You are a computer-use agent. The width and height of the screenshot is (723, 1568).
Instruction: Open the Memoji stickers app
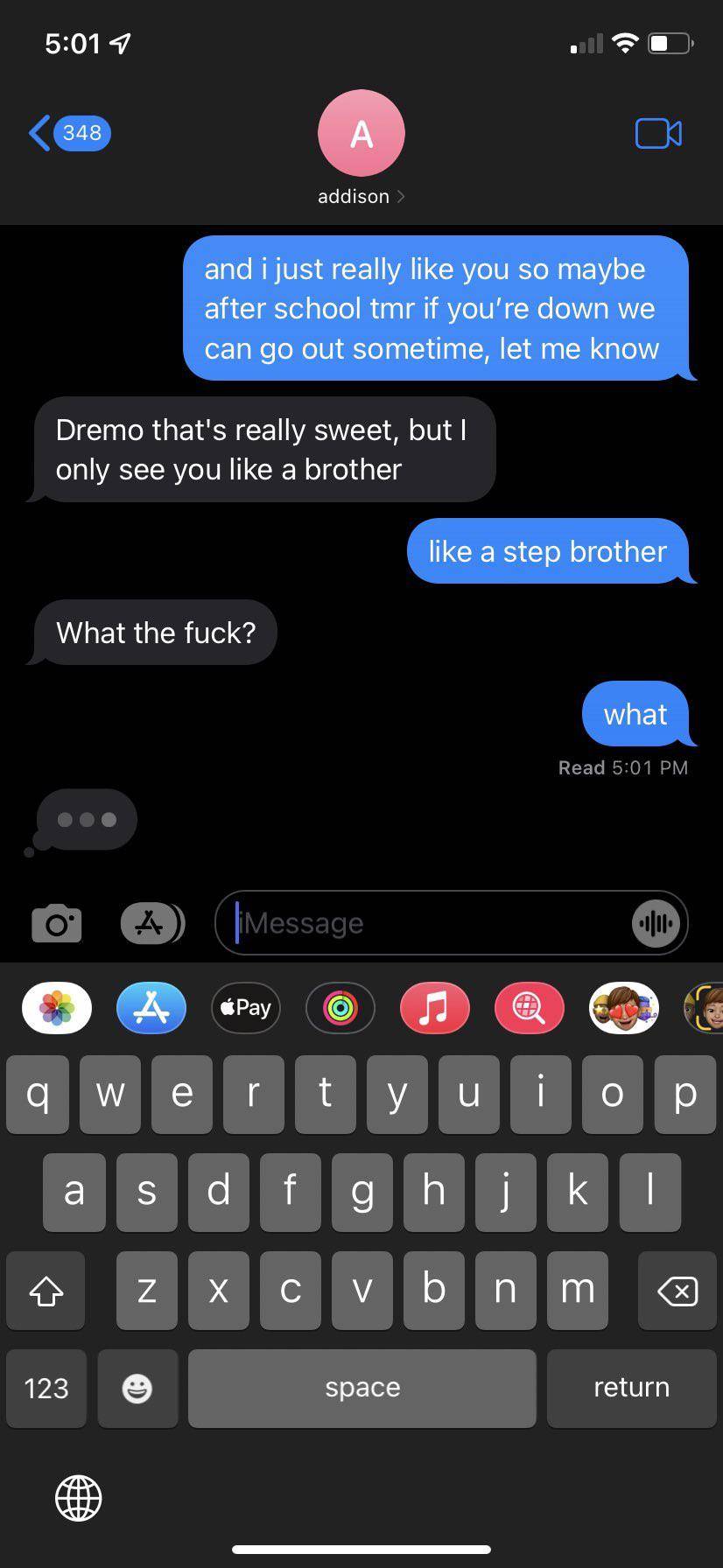point(624,1008)
